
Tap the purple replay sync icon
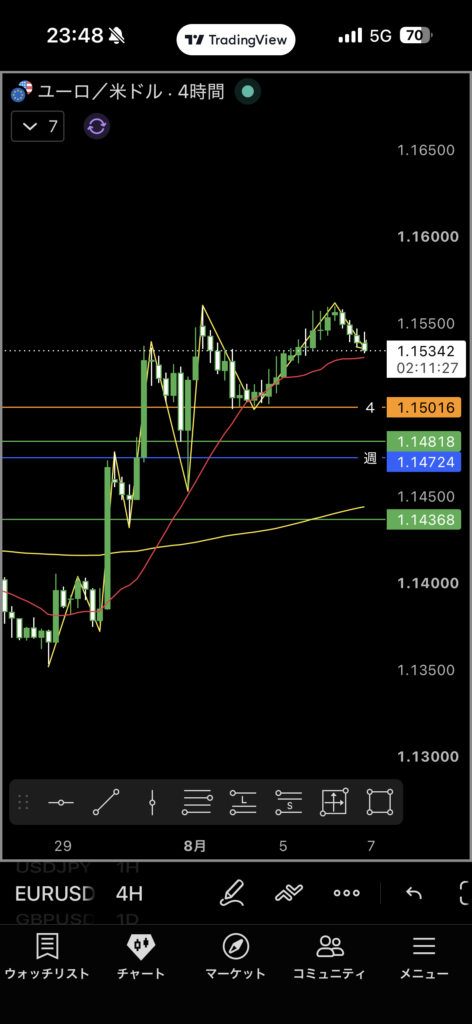coord(97,126)
